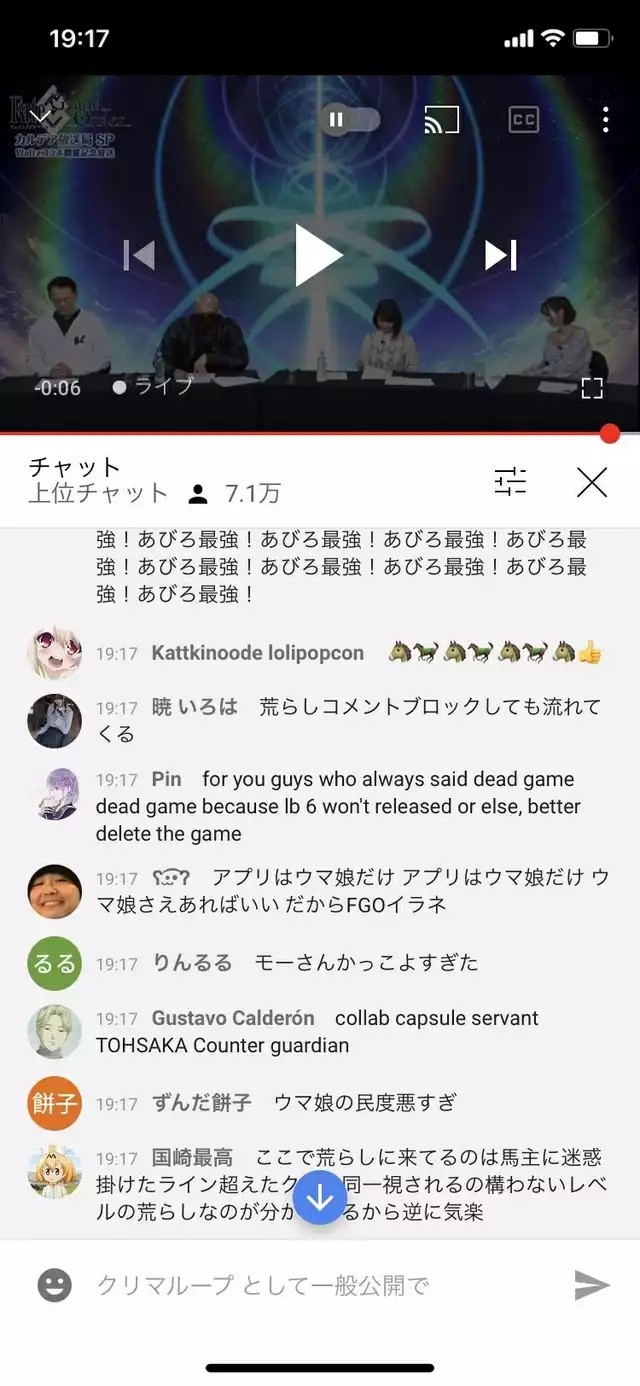Close the chat panel
Image resolution: width=640 pixels, height=1386 pixels.
[x=592, y=482]
